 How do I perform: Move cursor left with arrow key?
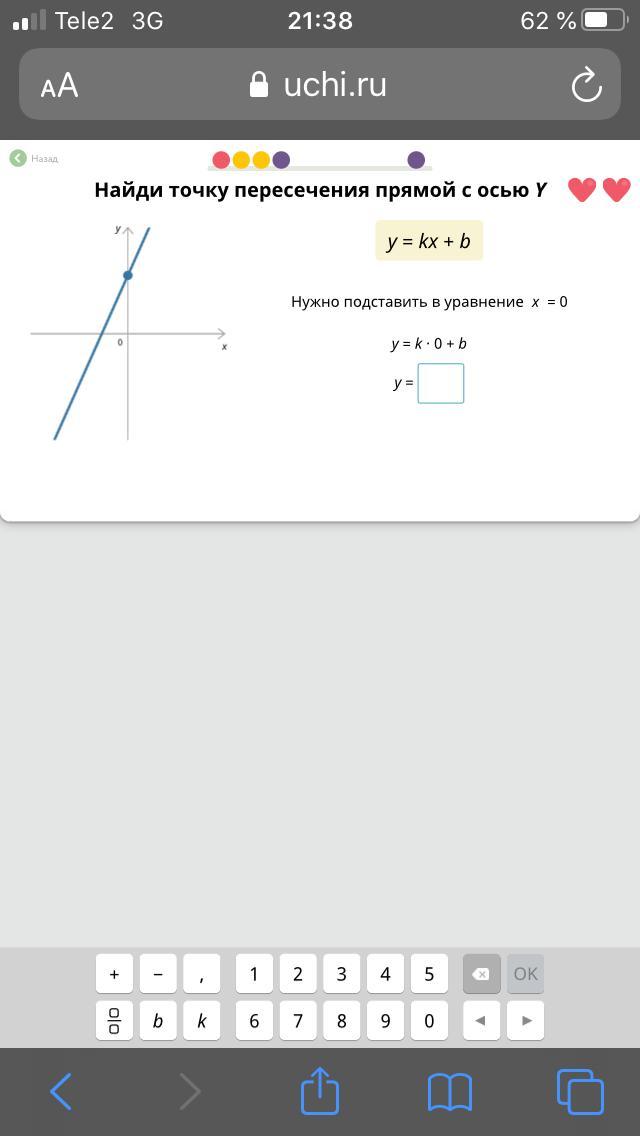tap(481, 1021)
